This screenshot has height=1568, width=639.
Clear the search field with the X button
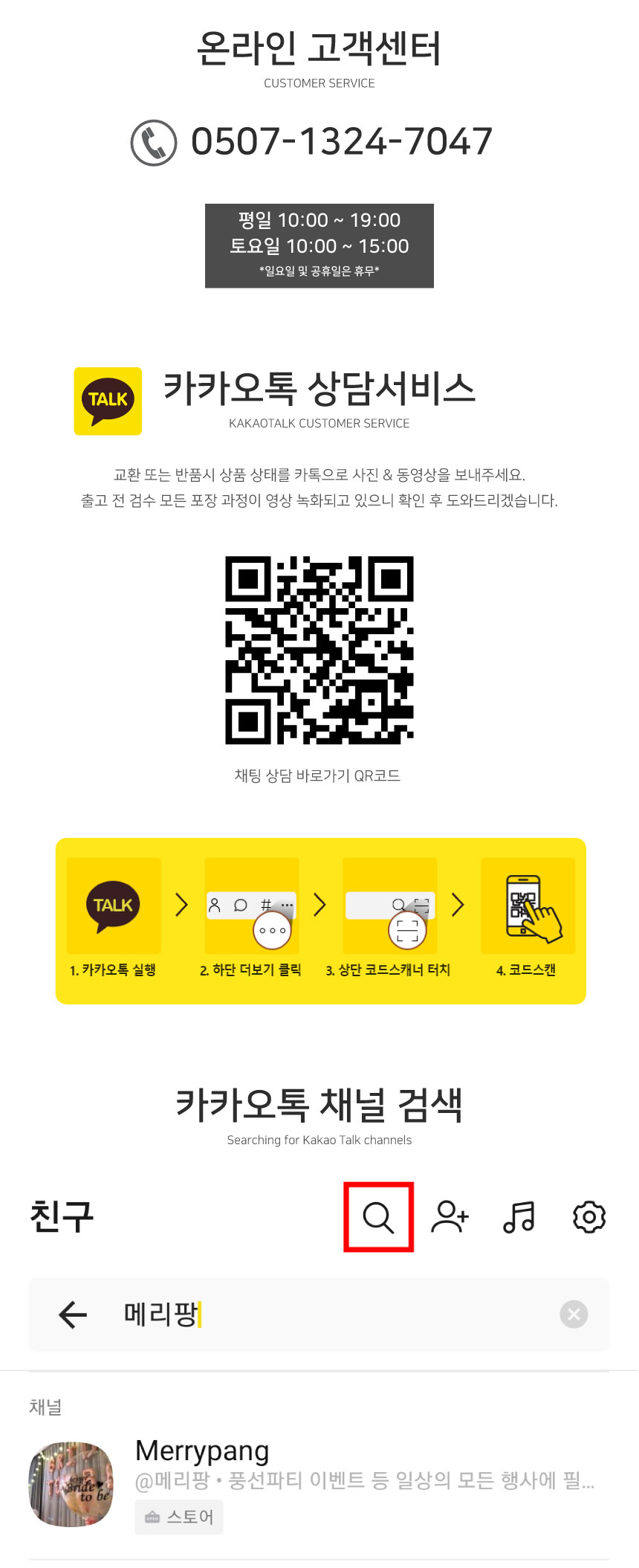(x=573, y=1314)
